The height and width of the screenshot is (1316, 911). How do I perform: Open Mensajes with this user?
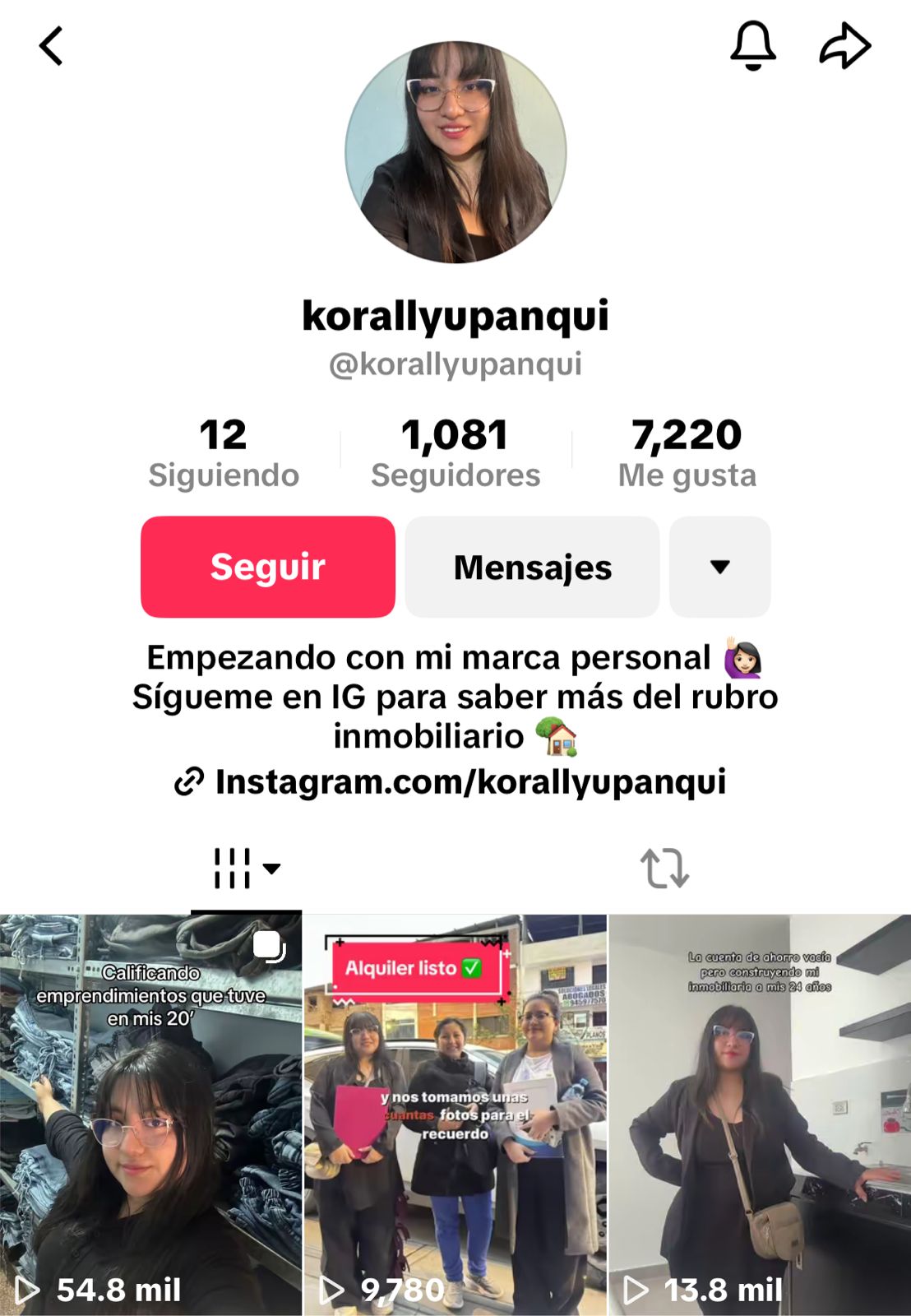click(x=532, y=567)
